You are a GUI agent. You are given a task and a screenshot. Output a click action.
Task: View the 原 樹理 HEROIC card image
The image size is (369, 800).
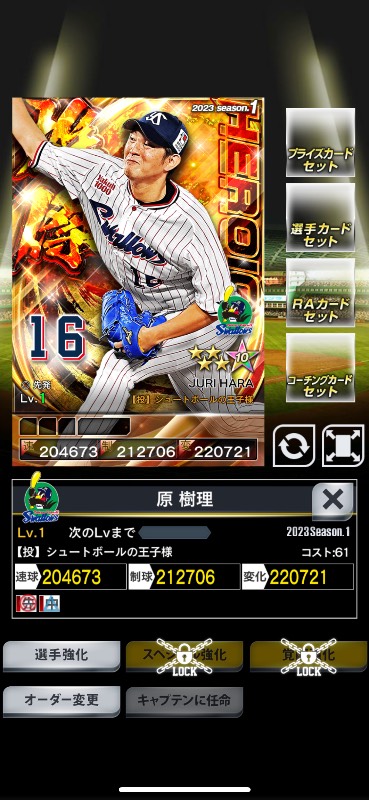(138, 281)
